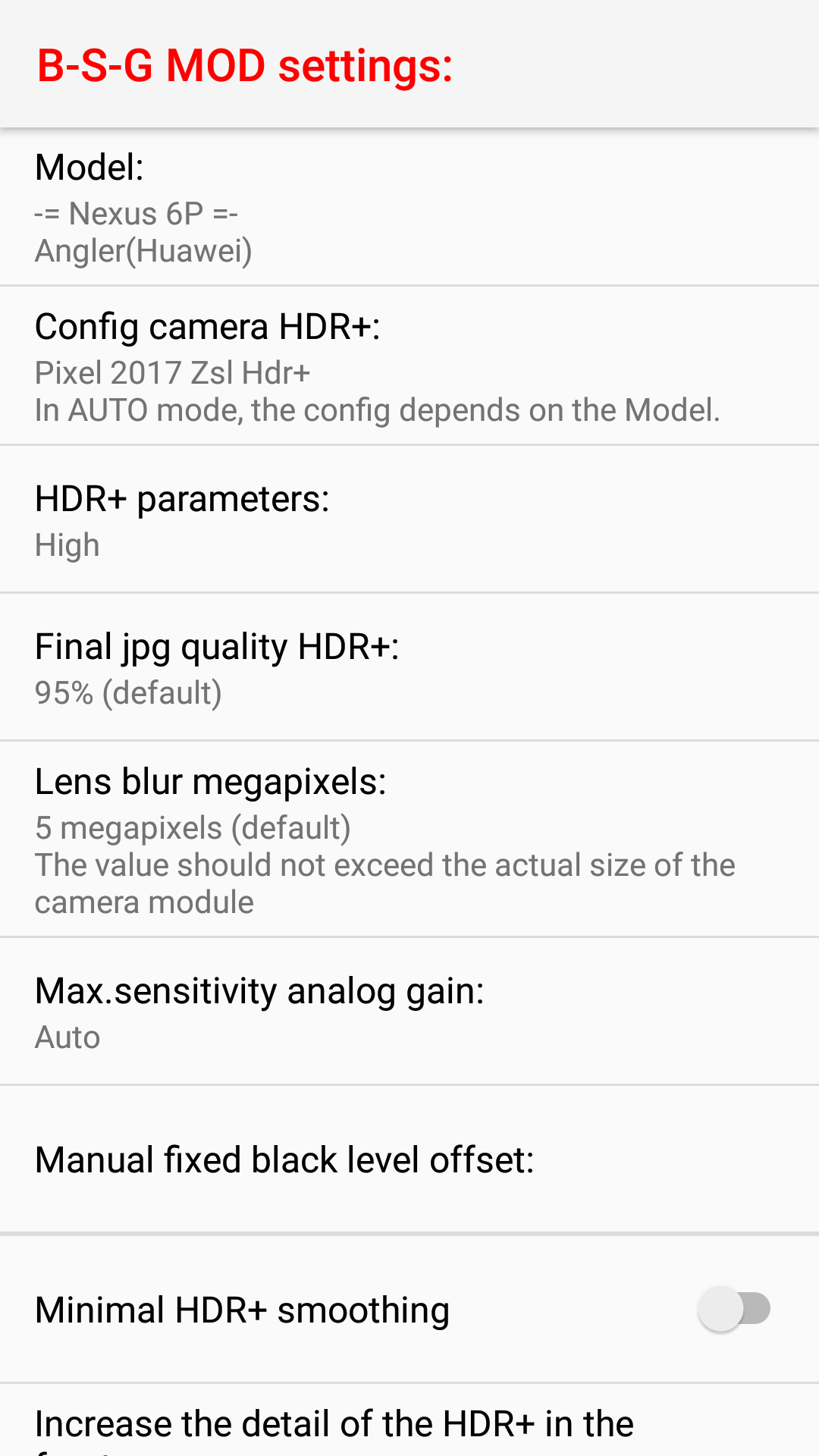Open the Model setting
The width and height of the screenshot is (819, 1456).
click(x=409, y=208)
